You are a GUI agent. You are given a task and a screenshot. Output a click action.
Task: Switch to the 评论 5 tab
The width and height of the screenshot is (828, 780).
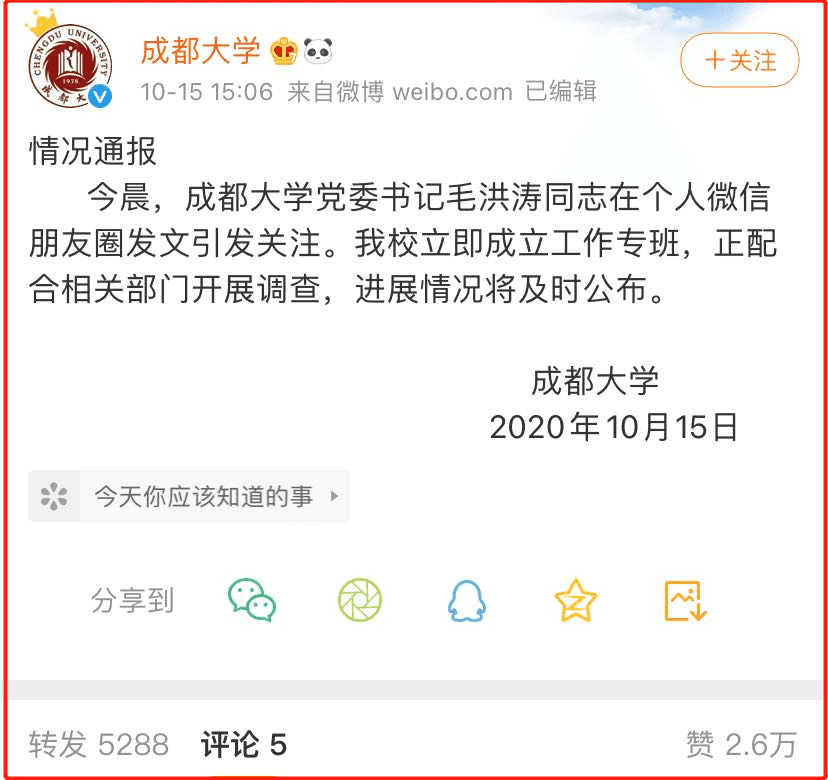point(243,744)
